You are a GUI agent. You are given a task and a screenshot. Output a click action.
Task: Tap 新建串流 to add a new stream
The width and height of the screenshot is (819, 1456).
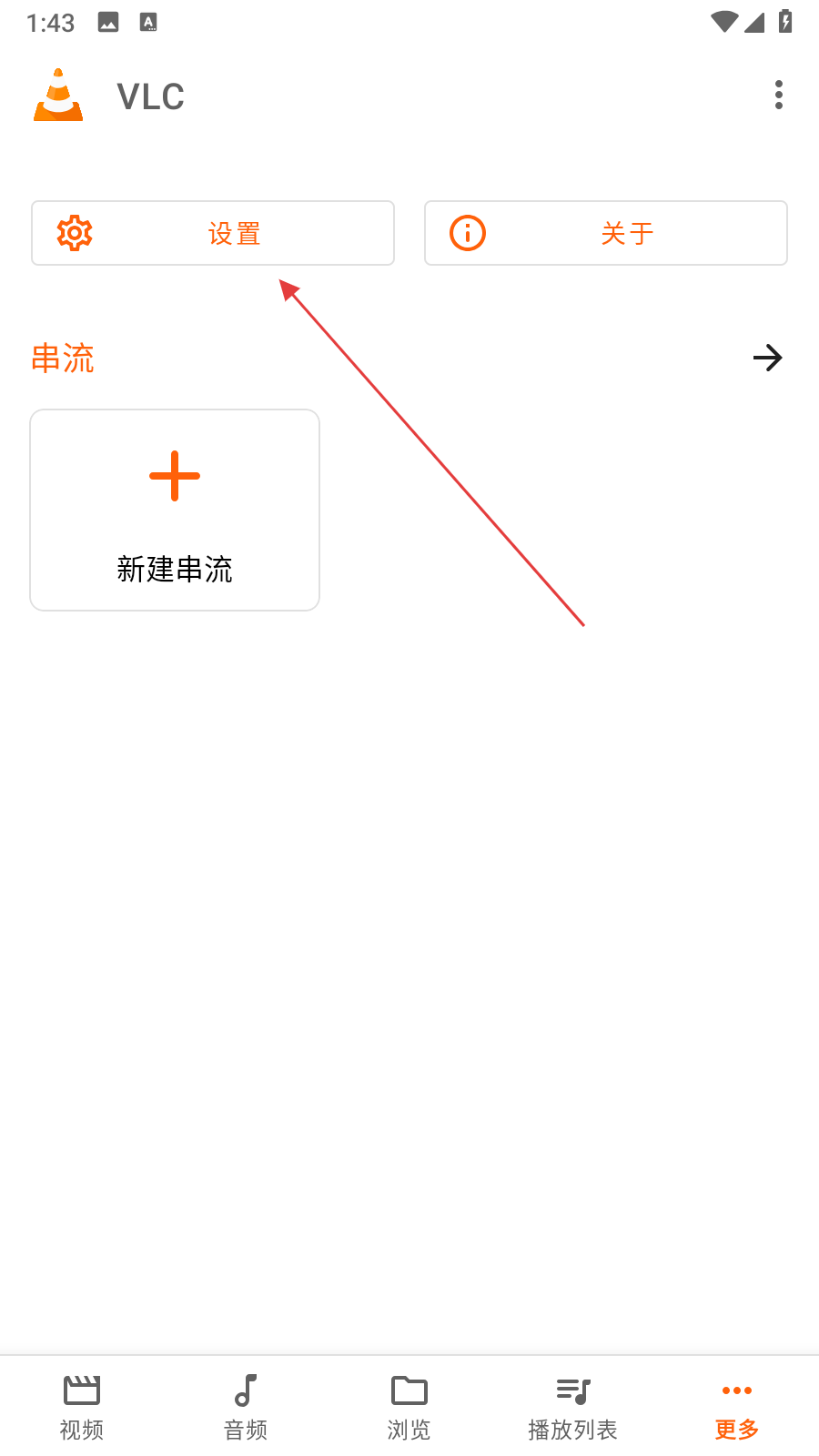point(175,510)
